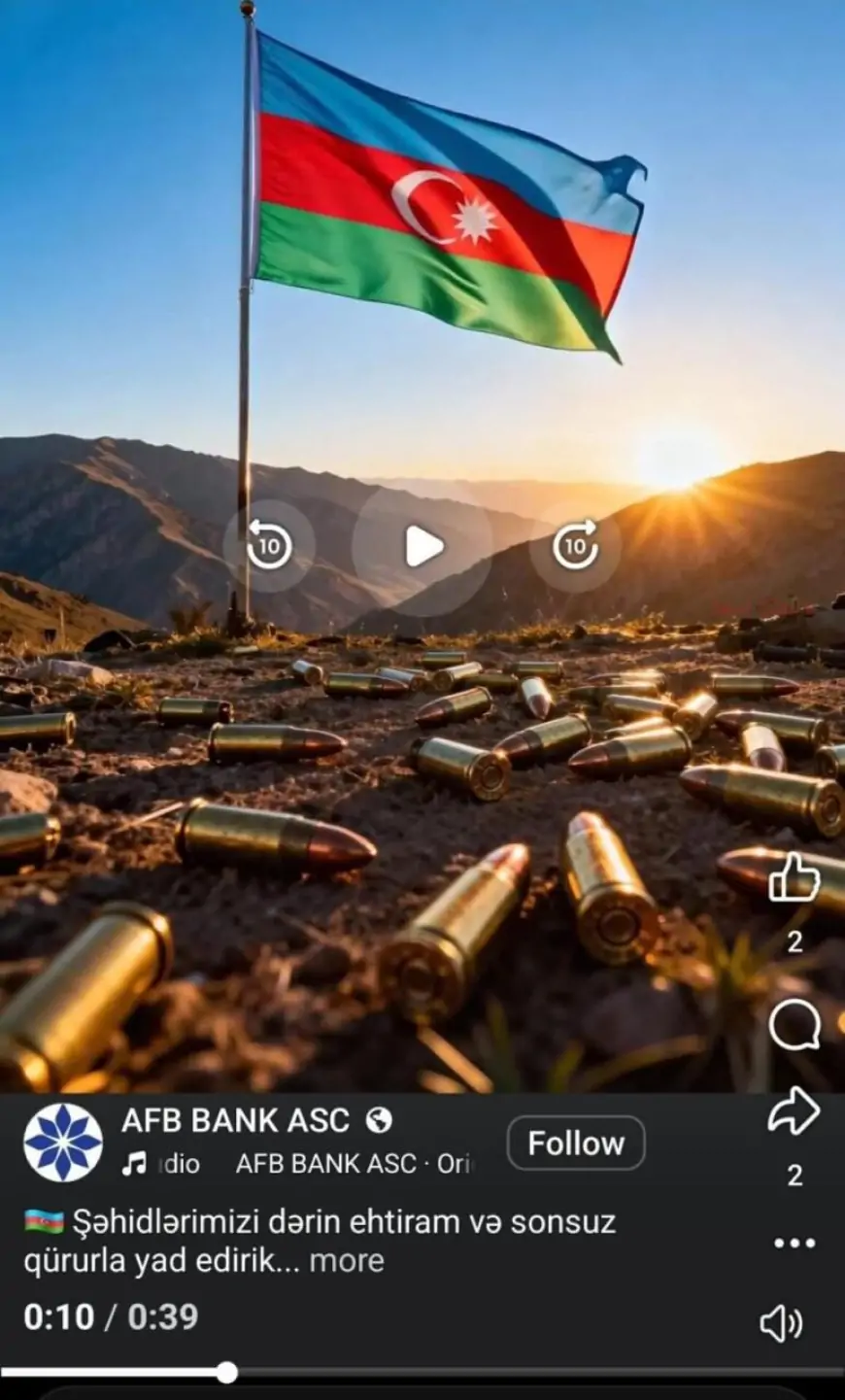Rewind the video 10 seconds
Screen dimensions: 845x1400
tap(269, 546)
